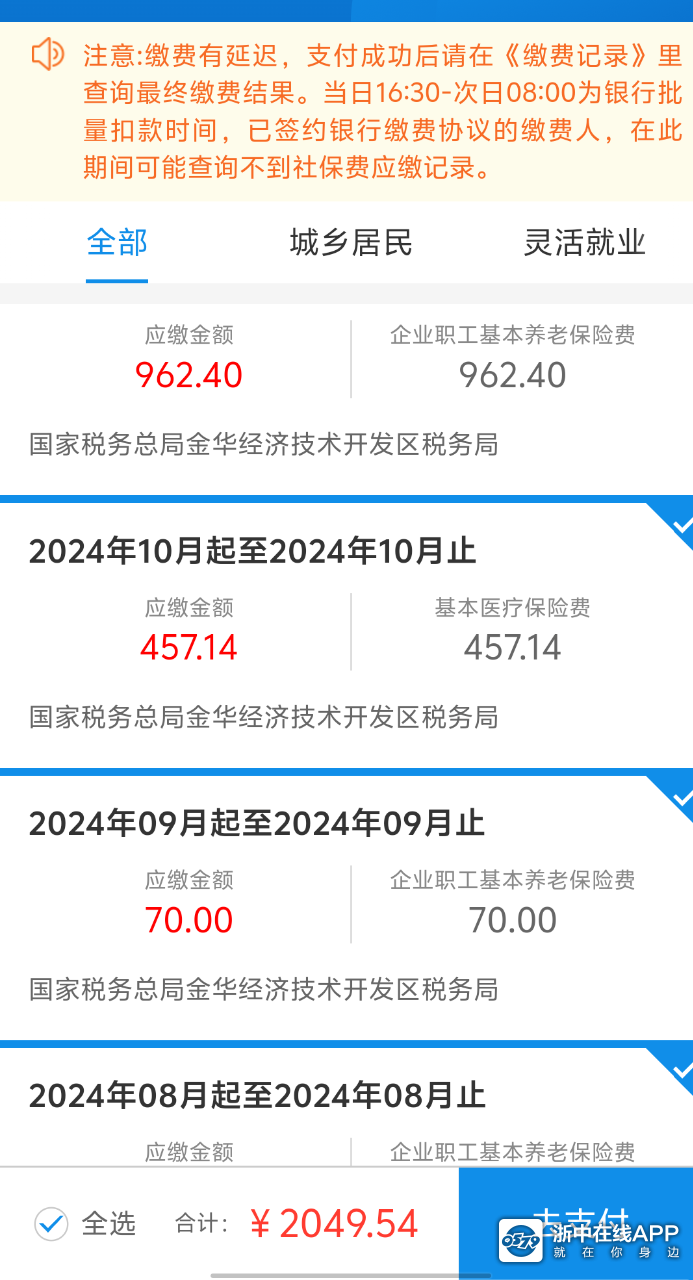Deselect the 2024年08月 payment card
693x1280 pixels.
tap(346, 1104)
